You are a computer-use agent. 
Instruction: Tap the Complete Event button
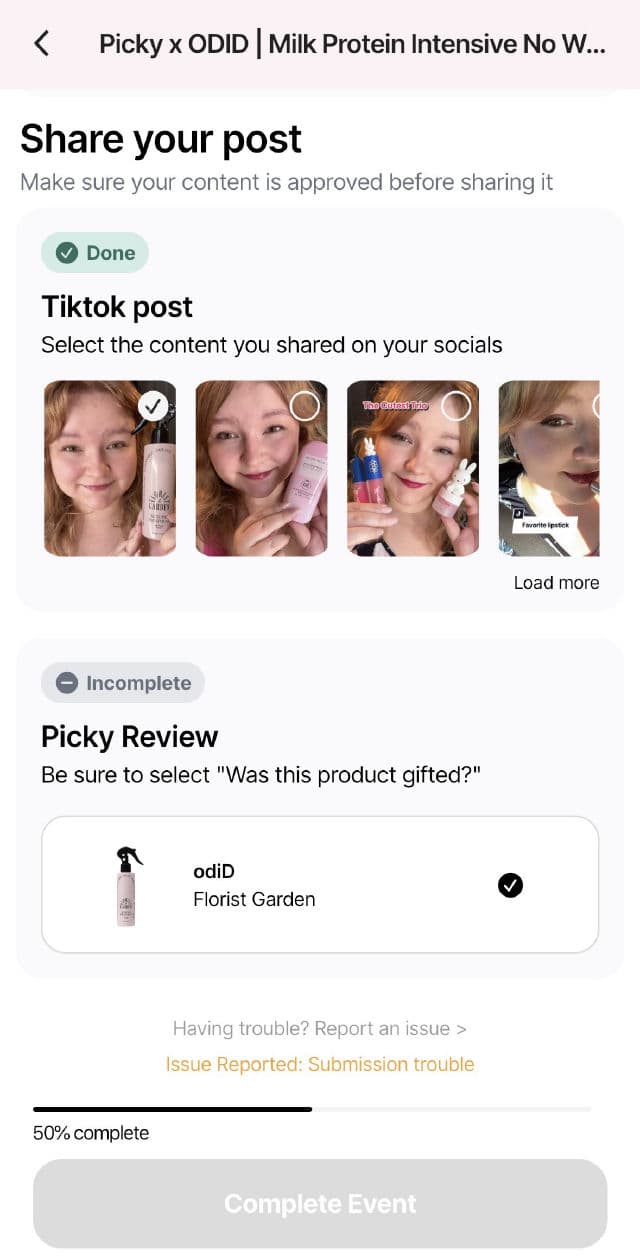(x=320, y=1203)
